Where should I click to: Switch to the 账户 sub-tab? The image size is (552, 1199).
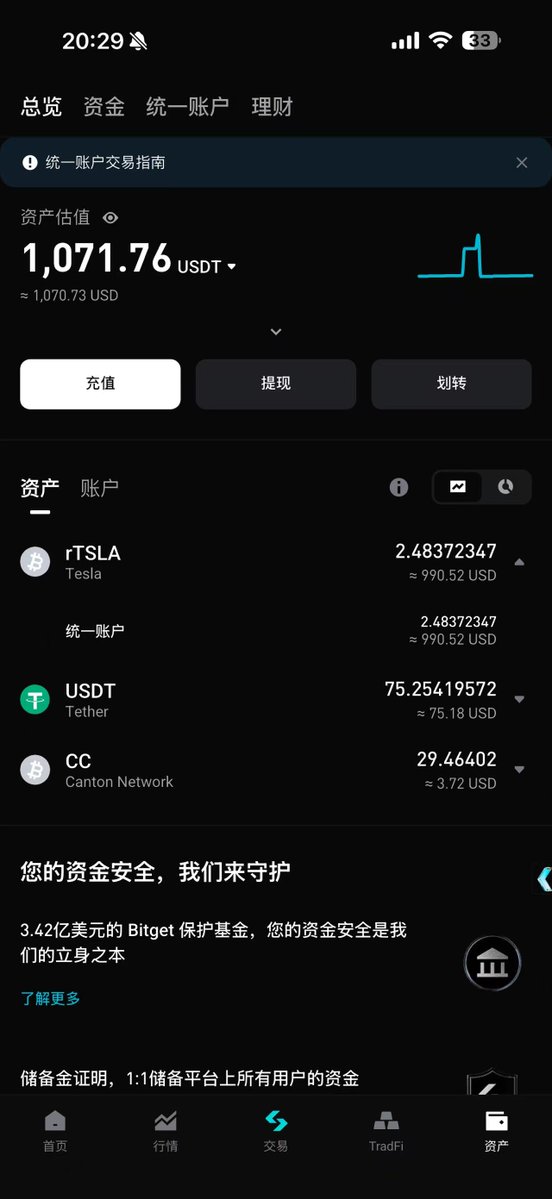(99, 488)
